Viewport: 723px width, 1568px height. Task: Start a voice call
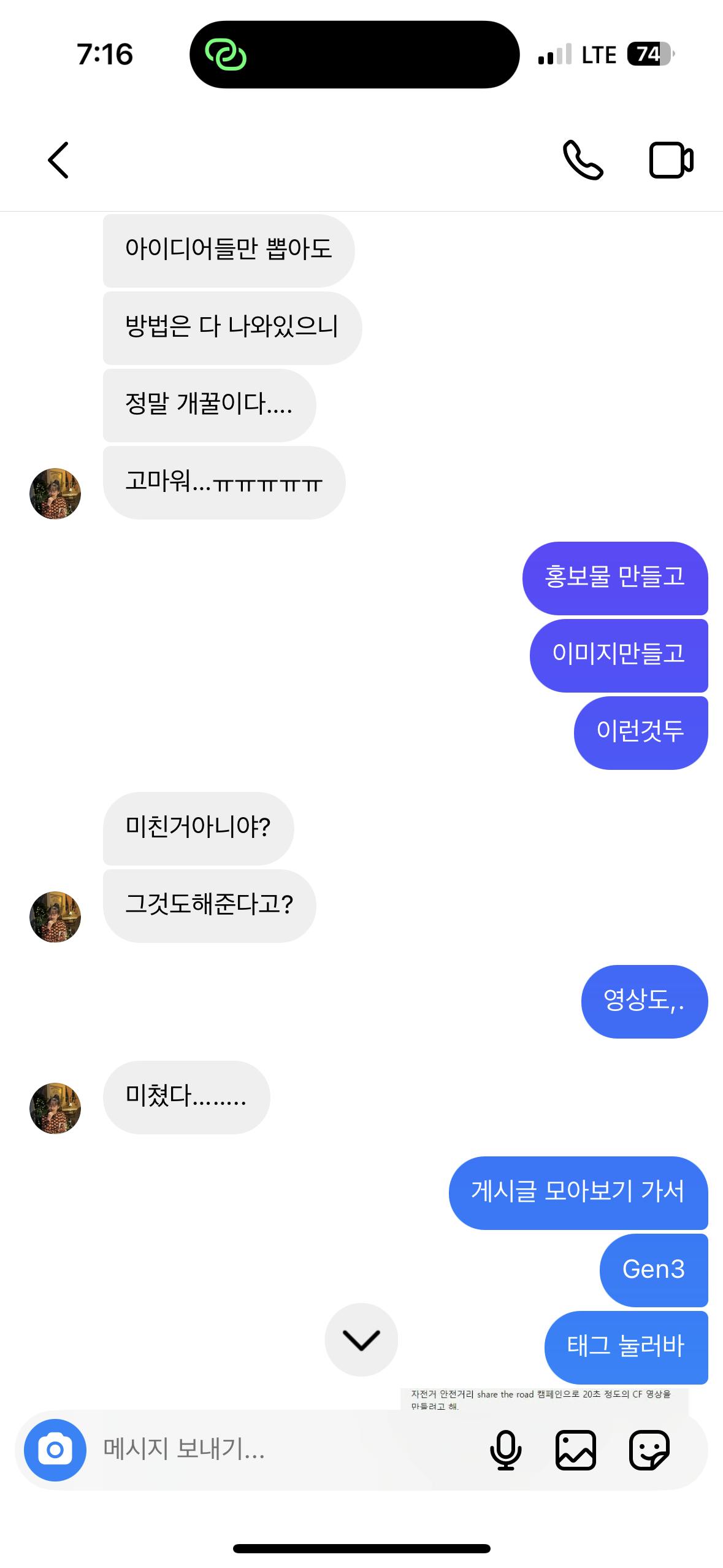583,160
